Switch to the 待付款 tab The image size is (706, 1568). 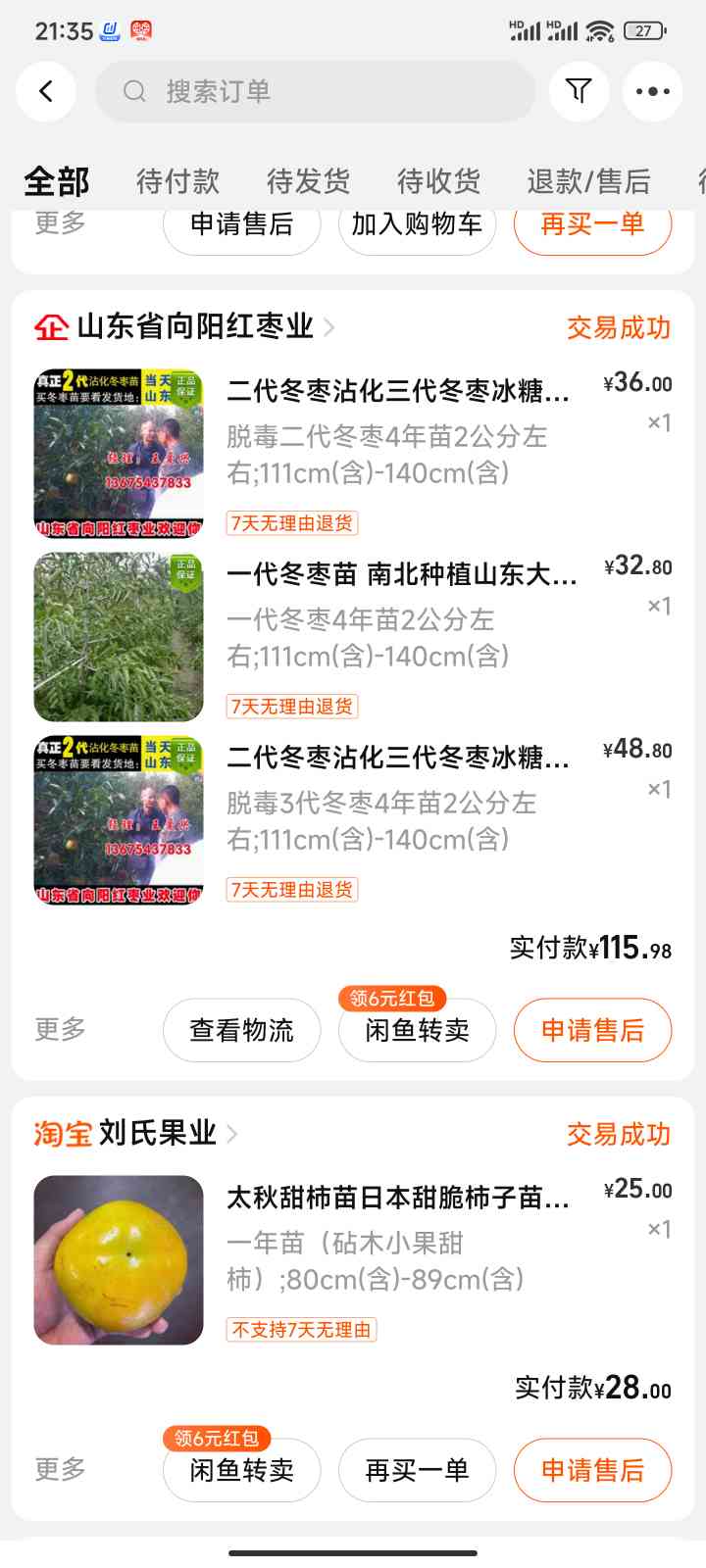click(177, 181)
